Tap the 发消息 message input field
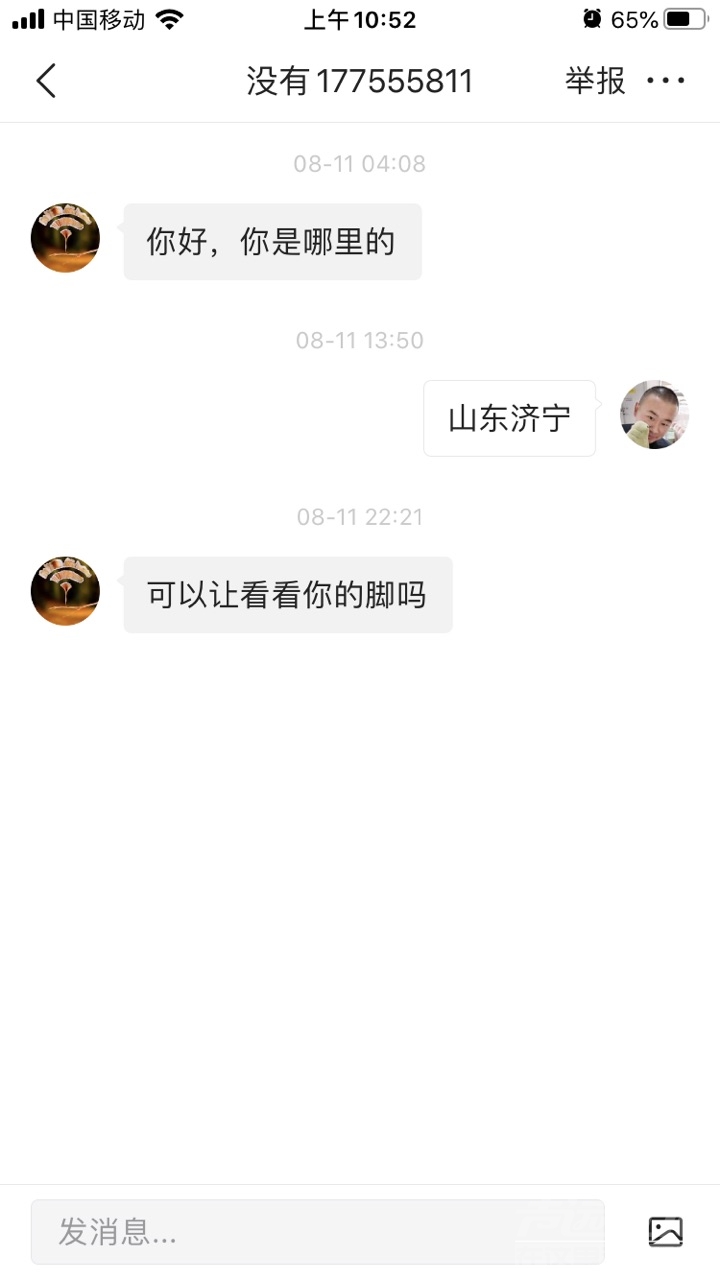The height and width of the screenshot is (1280, 720). coord(317,1232)
